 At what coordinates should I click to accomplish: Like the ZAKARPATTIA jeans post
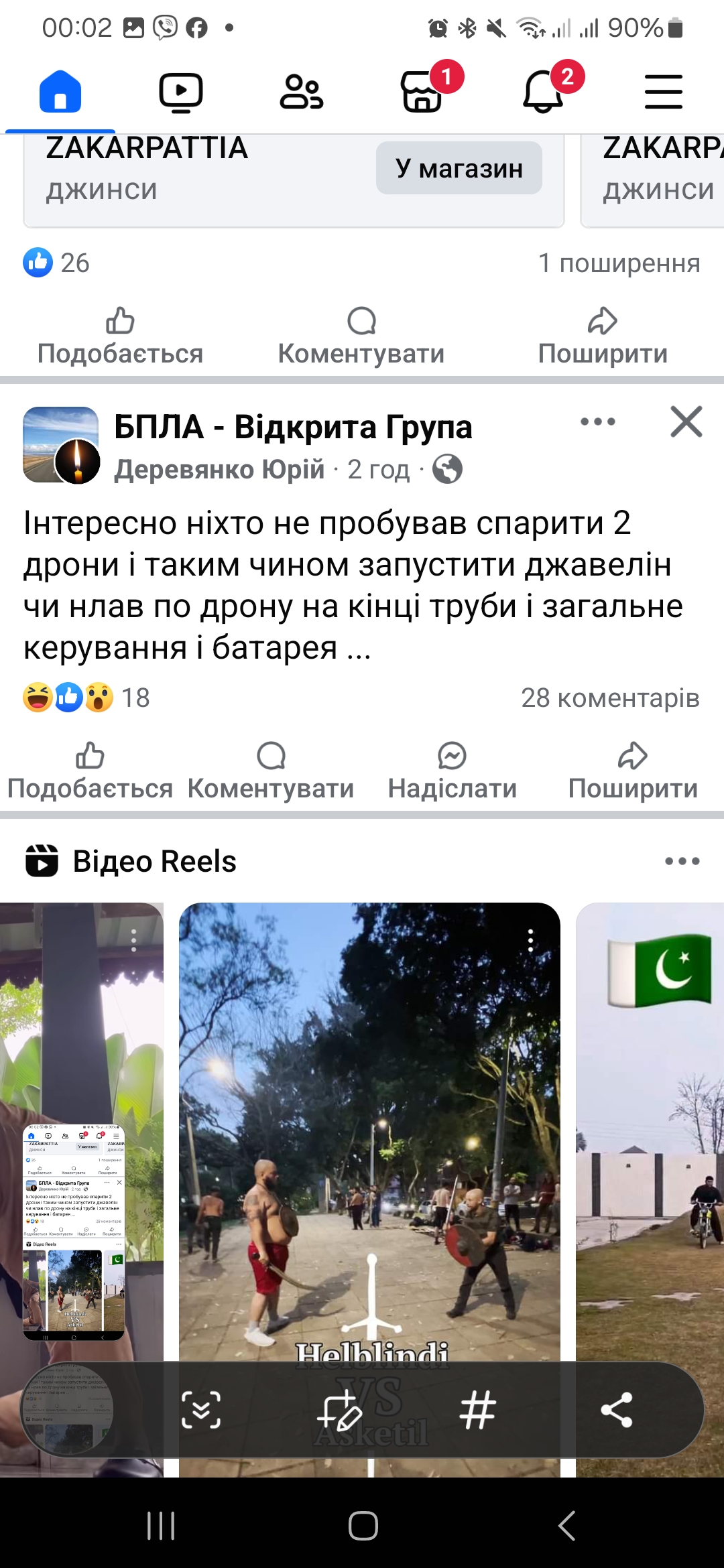[x=120, y=337]
